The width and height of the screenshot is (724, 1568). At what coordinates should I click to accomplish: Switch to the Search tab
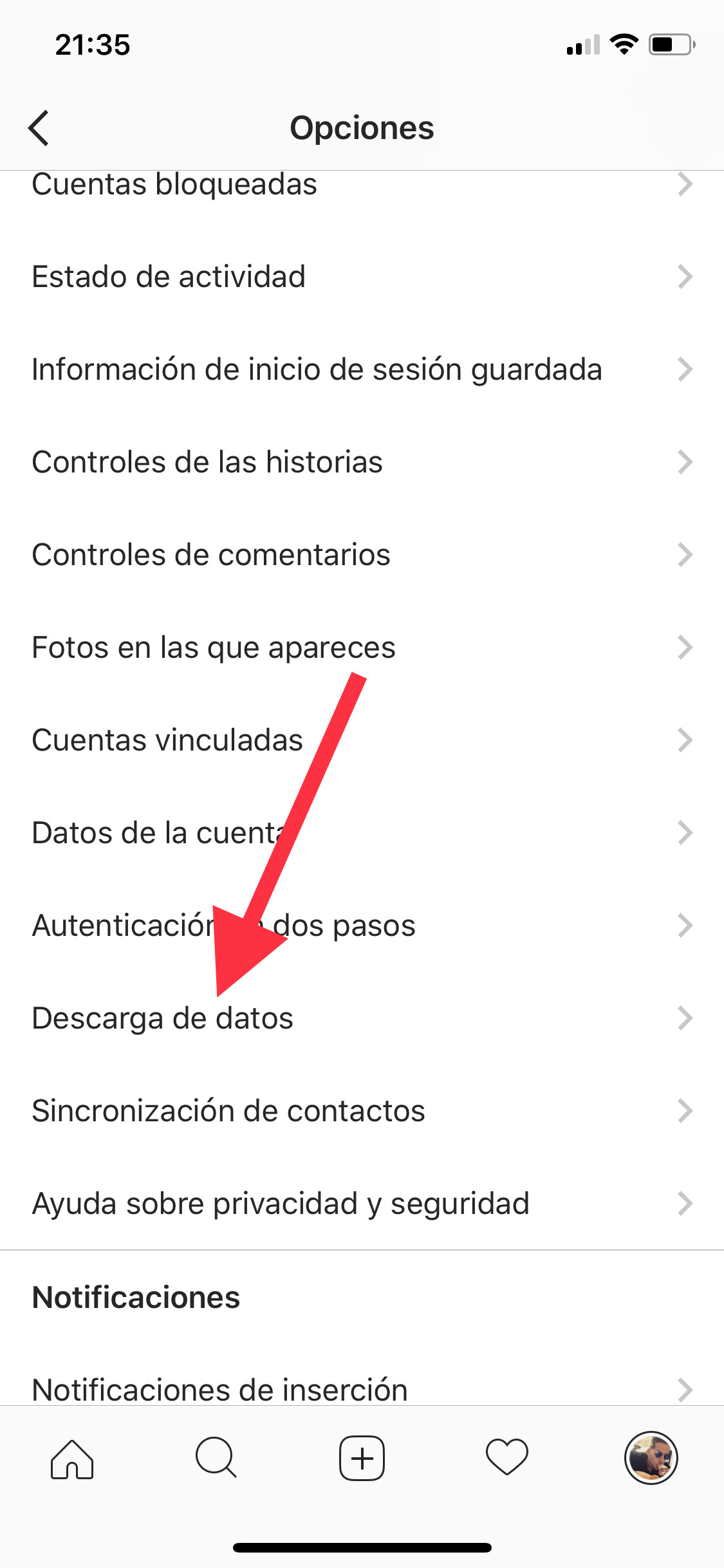[216, 1459]
